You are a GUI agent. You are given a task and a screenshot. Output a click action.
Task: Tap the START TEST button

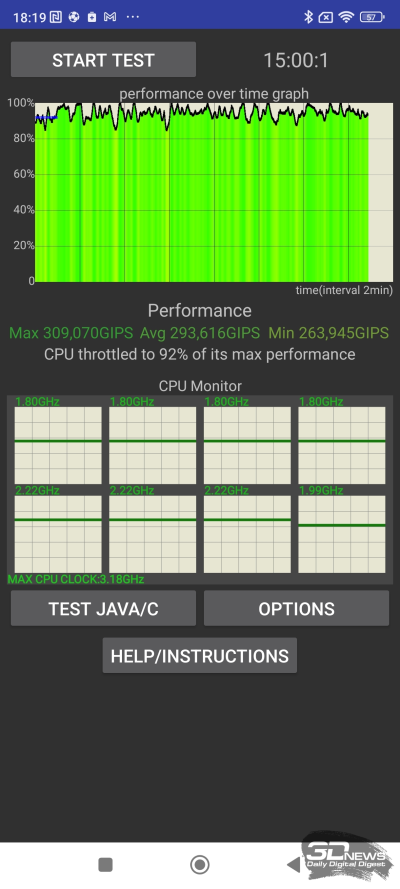103,60
